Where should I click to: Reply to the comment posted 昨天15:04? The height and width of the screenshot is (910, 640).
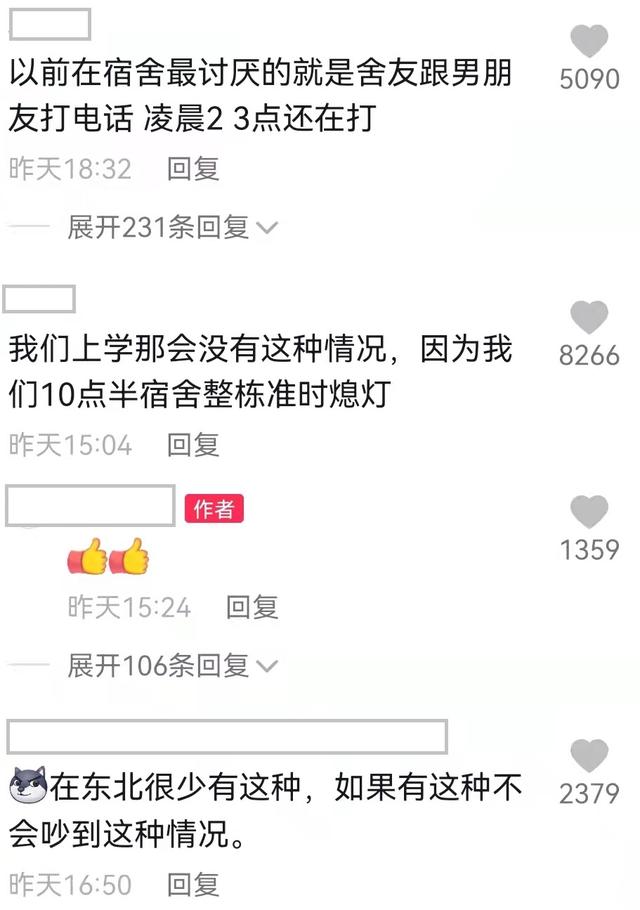click(192, 445)
